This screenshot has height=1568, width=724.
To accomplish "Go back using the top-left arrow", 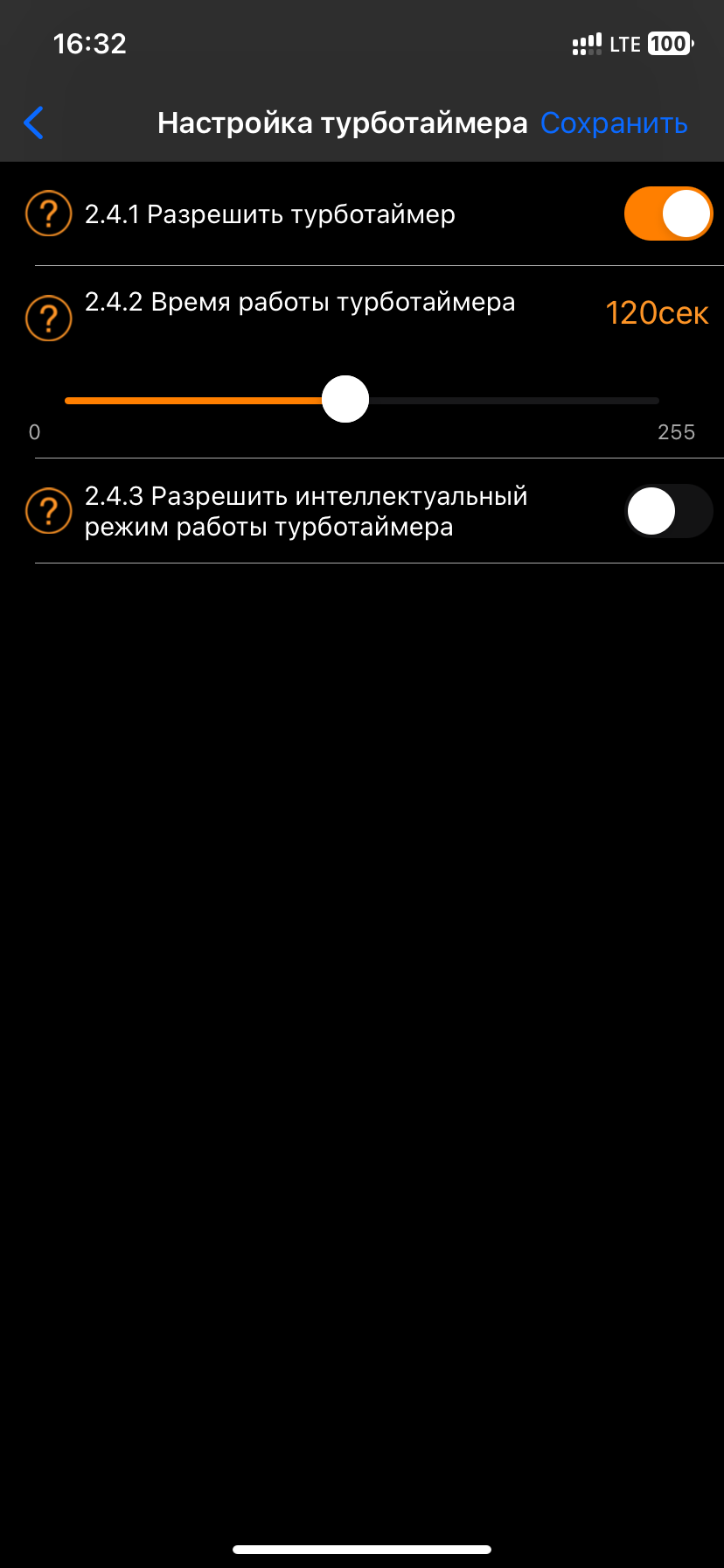I will coord(34,122).
